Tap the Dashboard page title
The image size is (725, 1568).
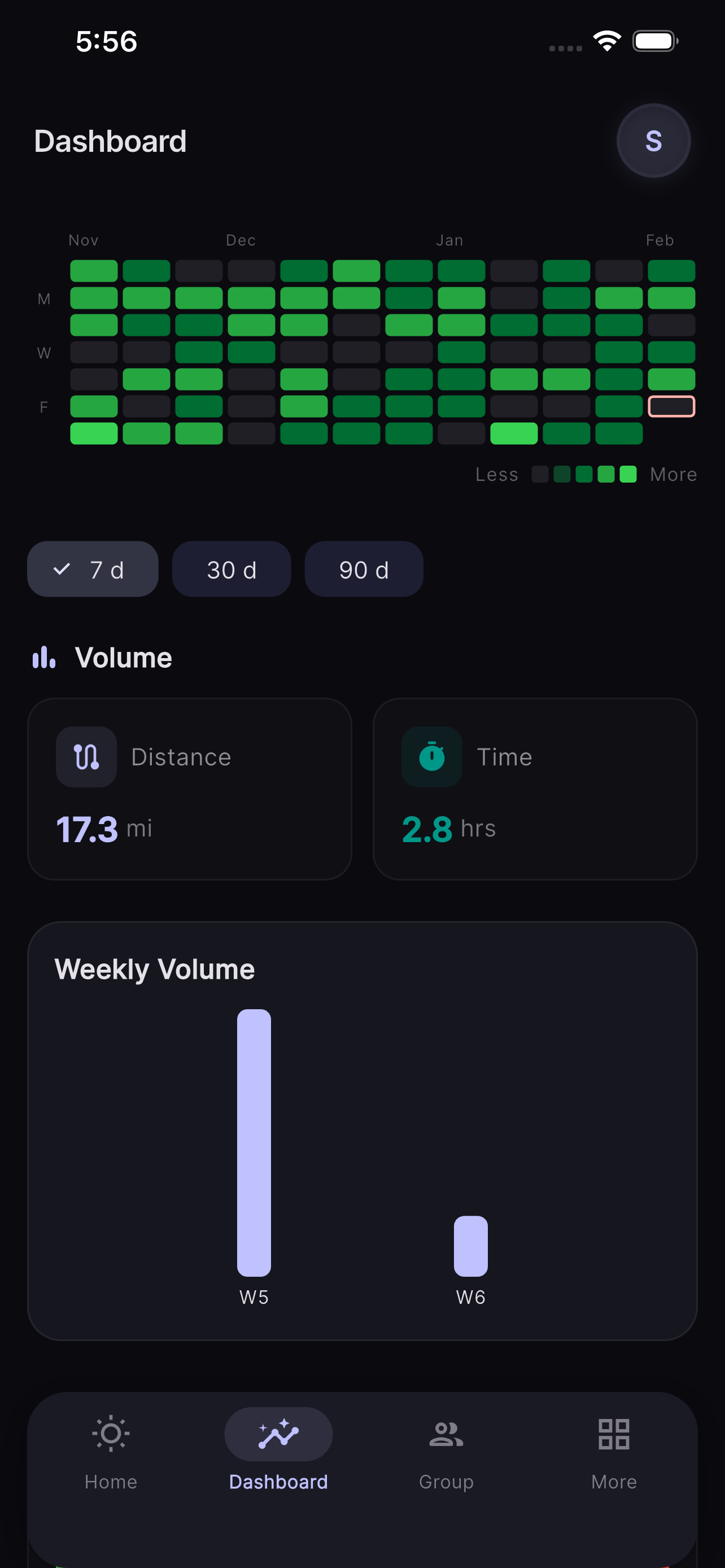click(111, 141)
